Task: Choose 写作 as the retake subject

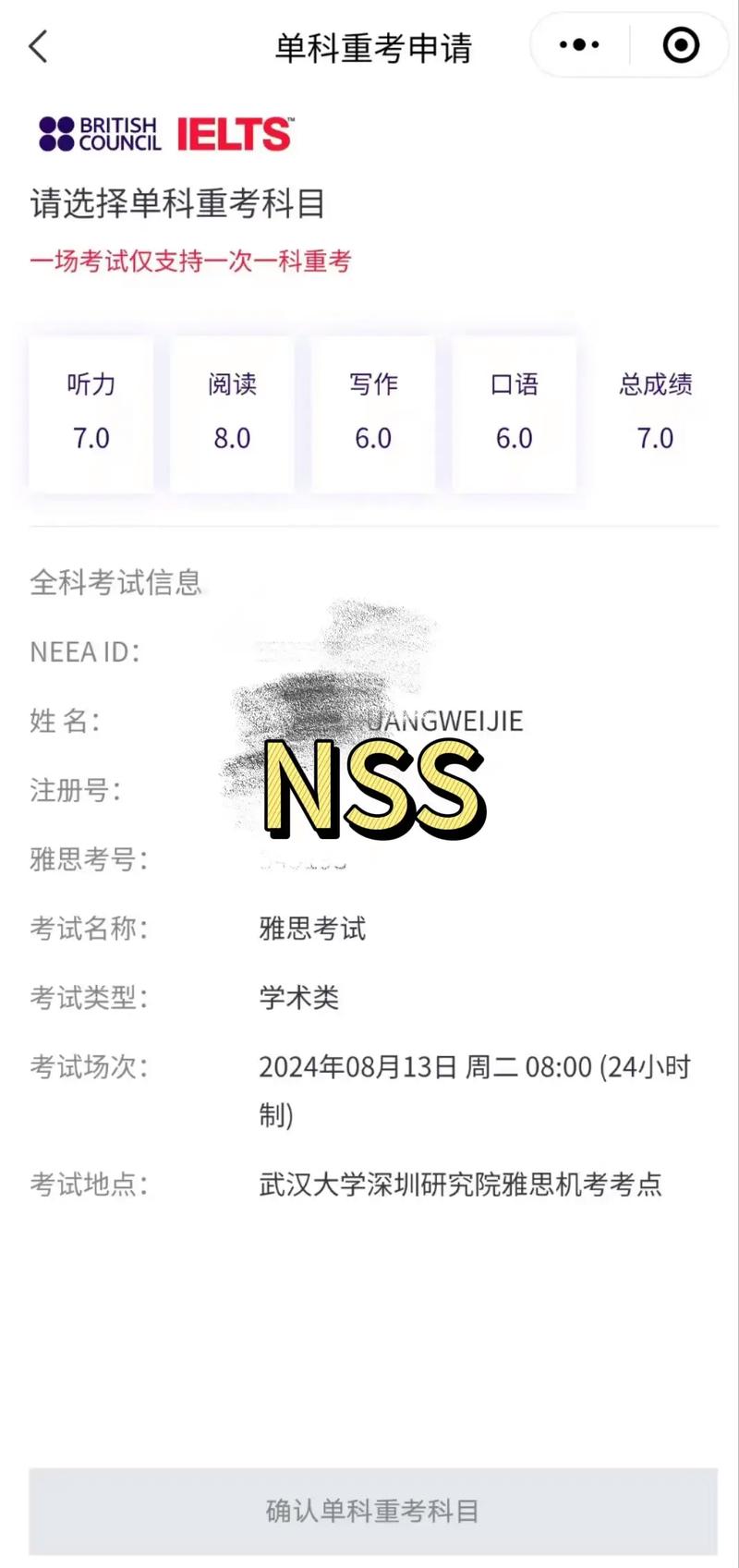Action: pos(373,414)
